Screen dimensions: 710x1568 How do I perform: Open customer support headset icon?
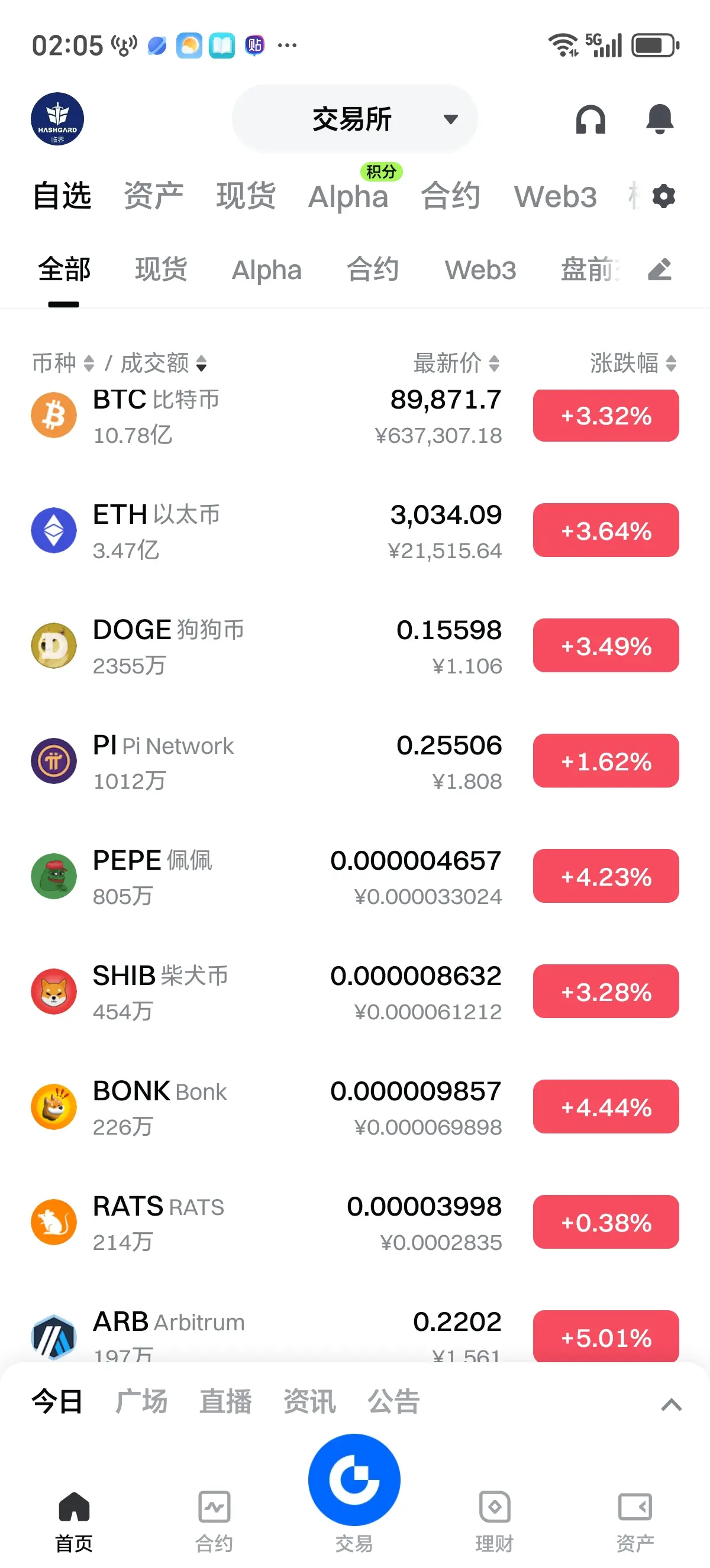pyautogui.click(x=590, y=119)
